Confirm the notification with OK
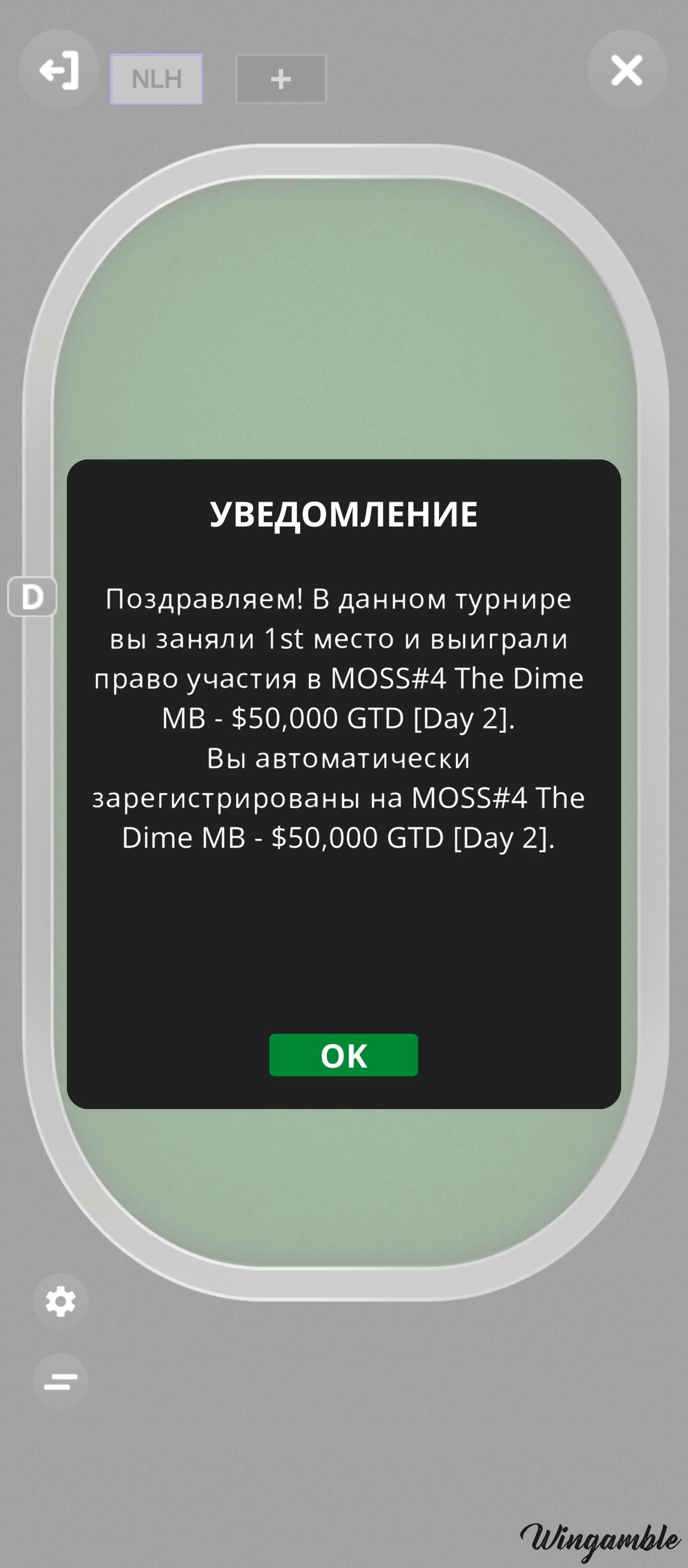This screenshot has height=1568, width=688. click(343, 1055)
